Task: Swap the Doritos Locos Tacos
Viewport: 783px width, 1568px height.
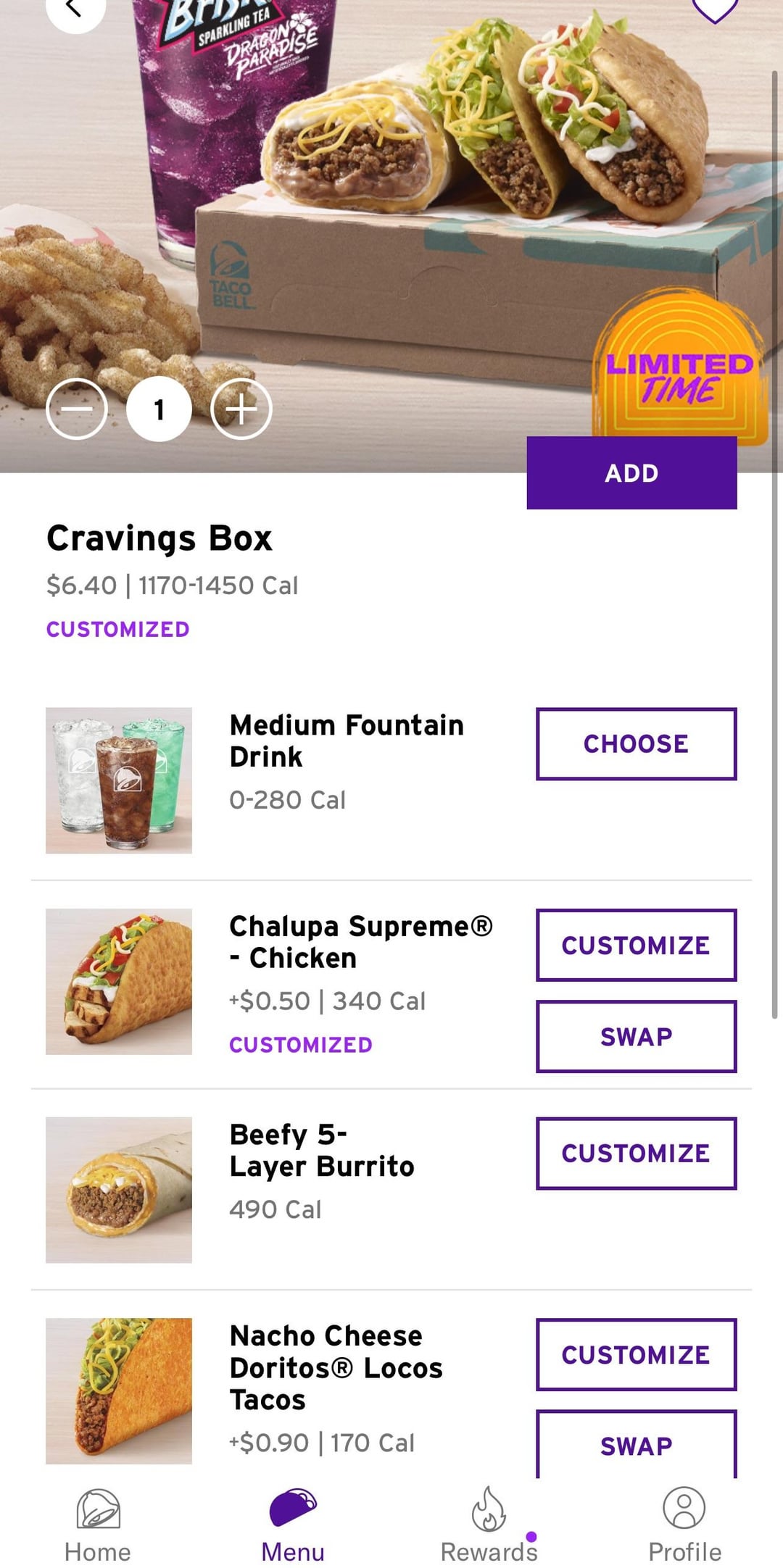Action: (x=635, y=1446)
